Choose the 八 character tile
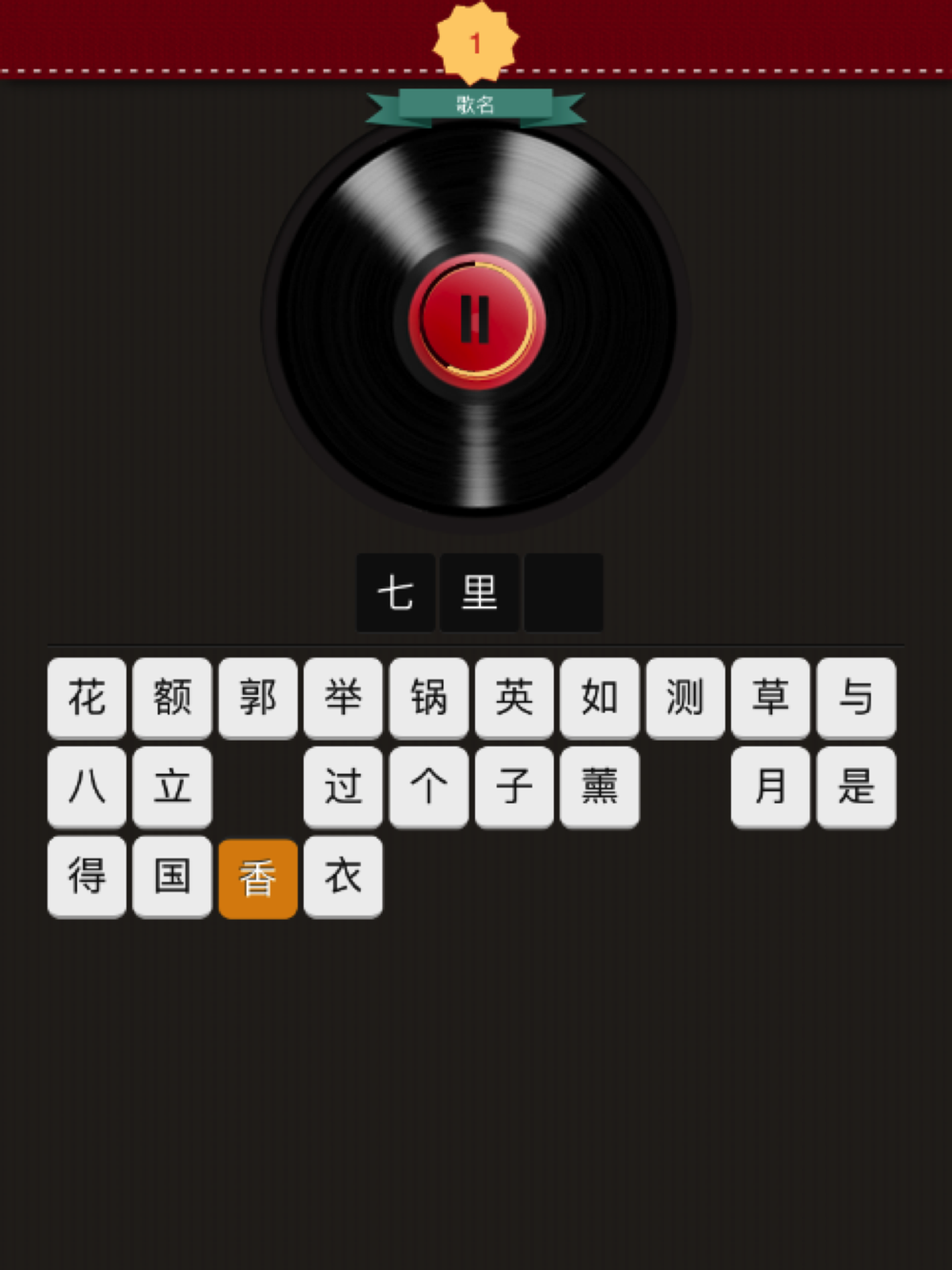The width and height of the screenshot is (952, 1270). click(x=87, y=787)
